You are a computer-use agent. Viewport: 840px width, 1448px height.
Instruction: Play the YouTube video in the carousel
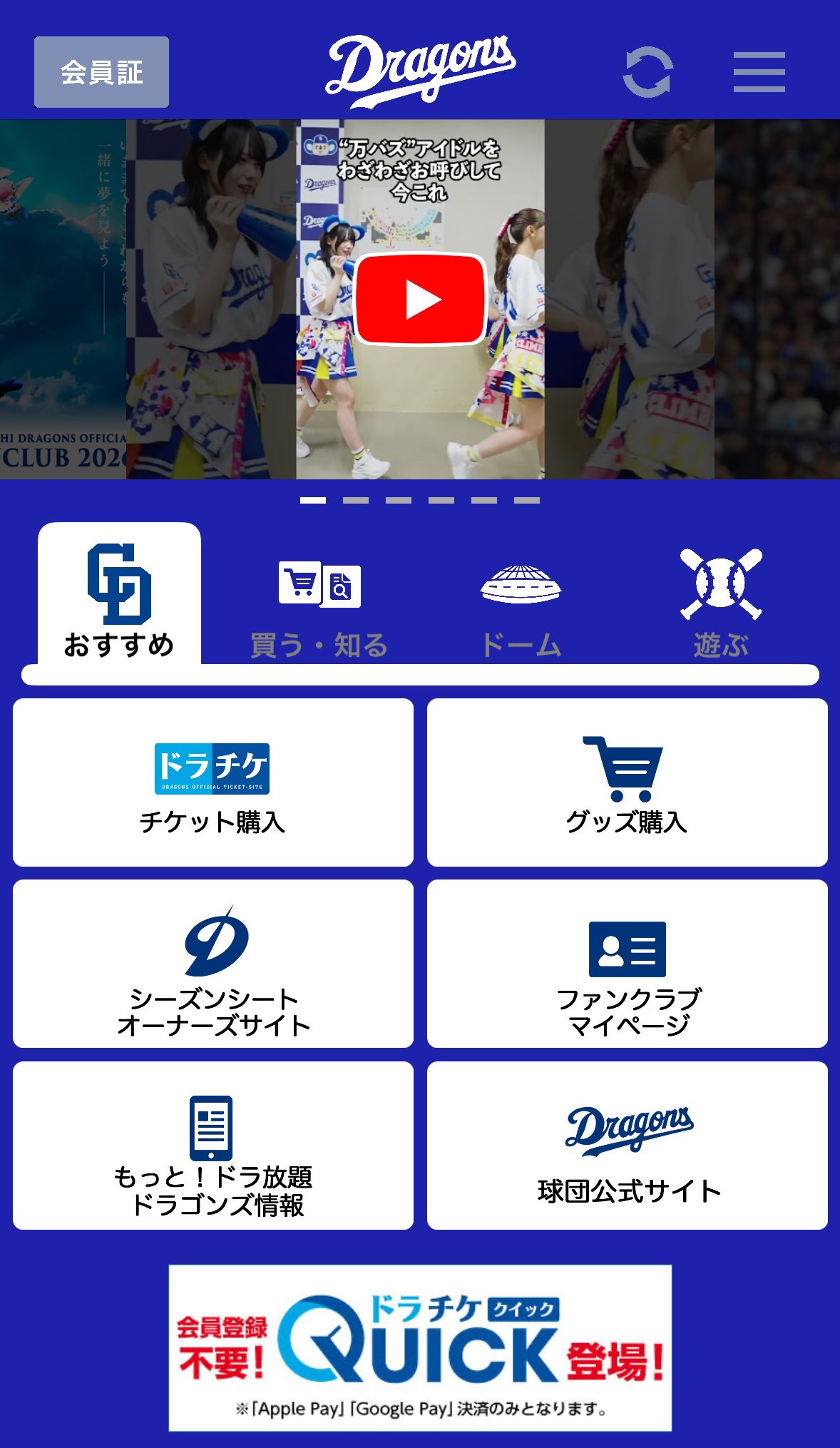click(421, 300)
